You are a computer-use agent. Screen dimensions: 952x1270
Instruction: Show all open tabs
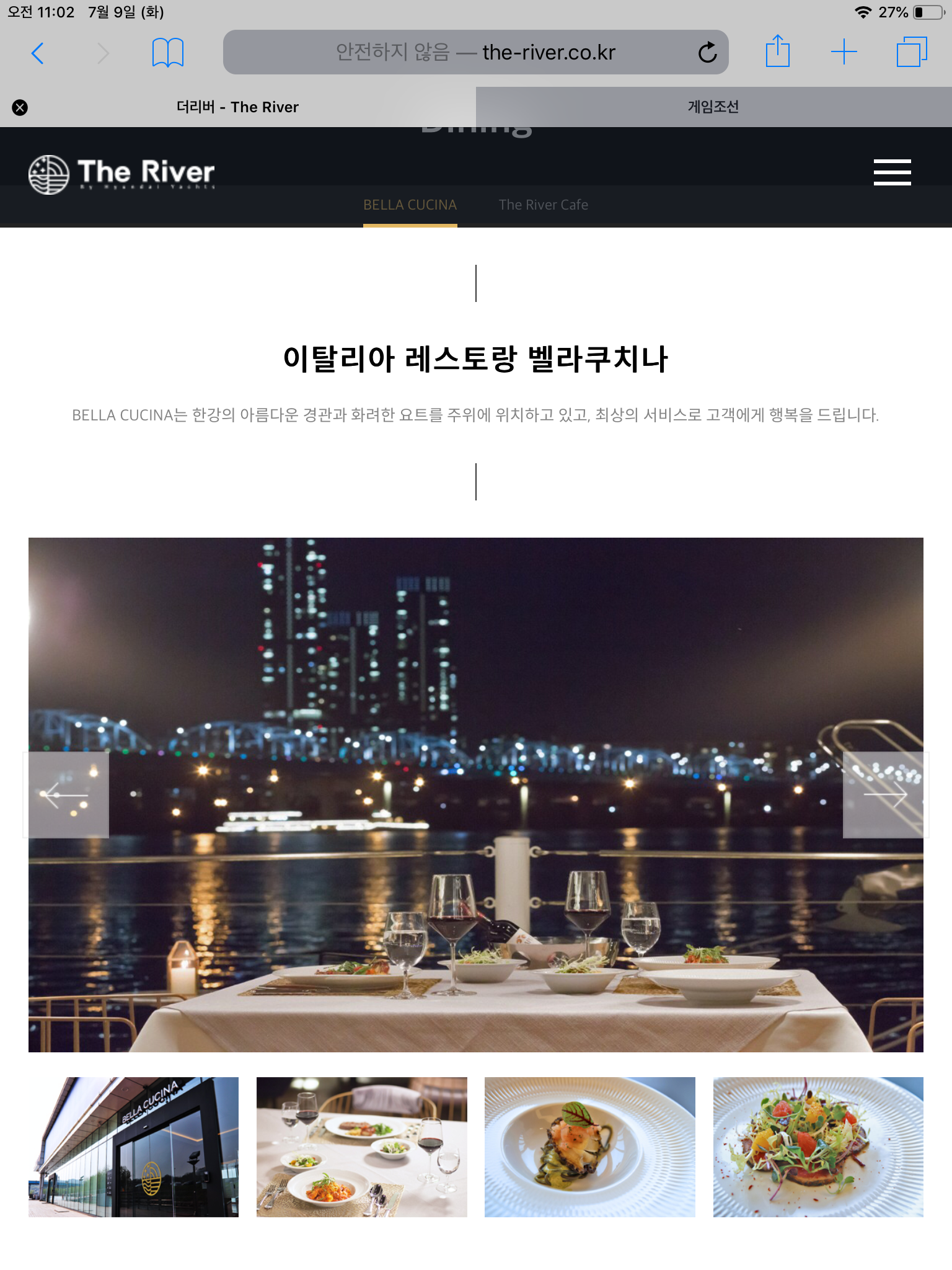[911, 52]
